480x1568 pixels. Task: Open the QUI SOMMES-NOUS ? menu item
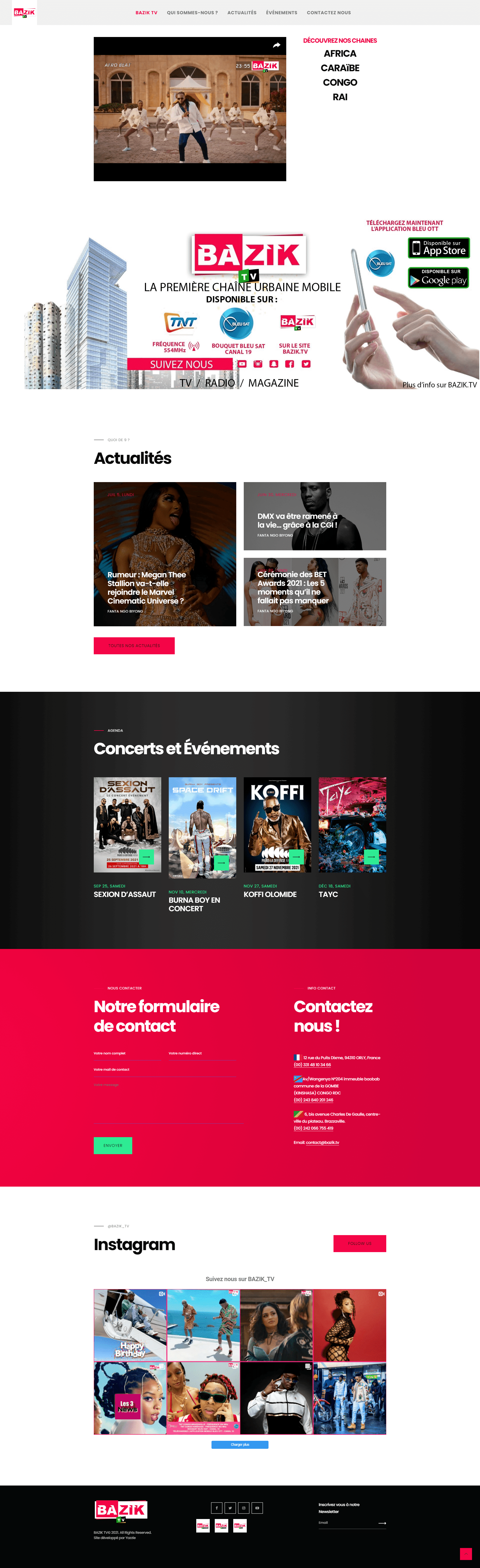(x=192, y=13)
